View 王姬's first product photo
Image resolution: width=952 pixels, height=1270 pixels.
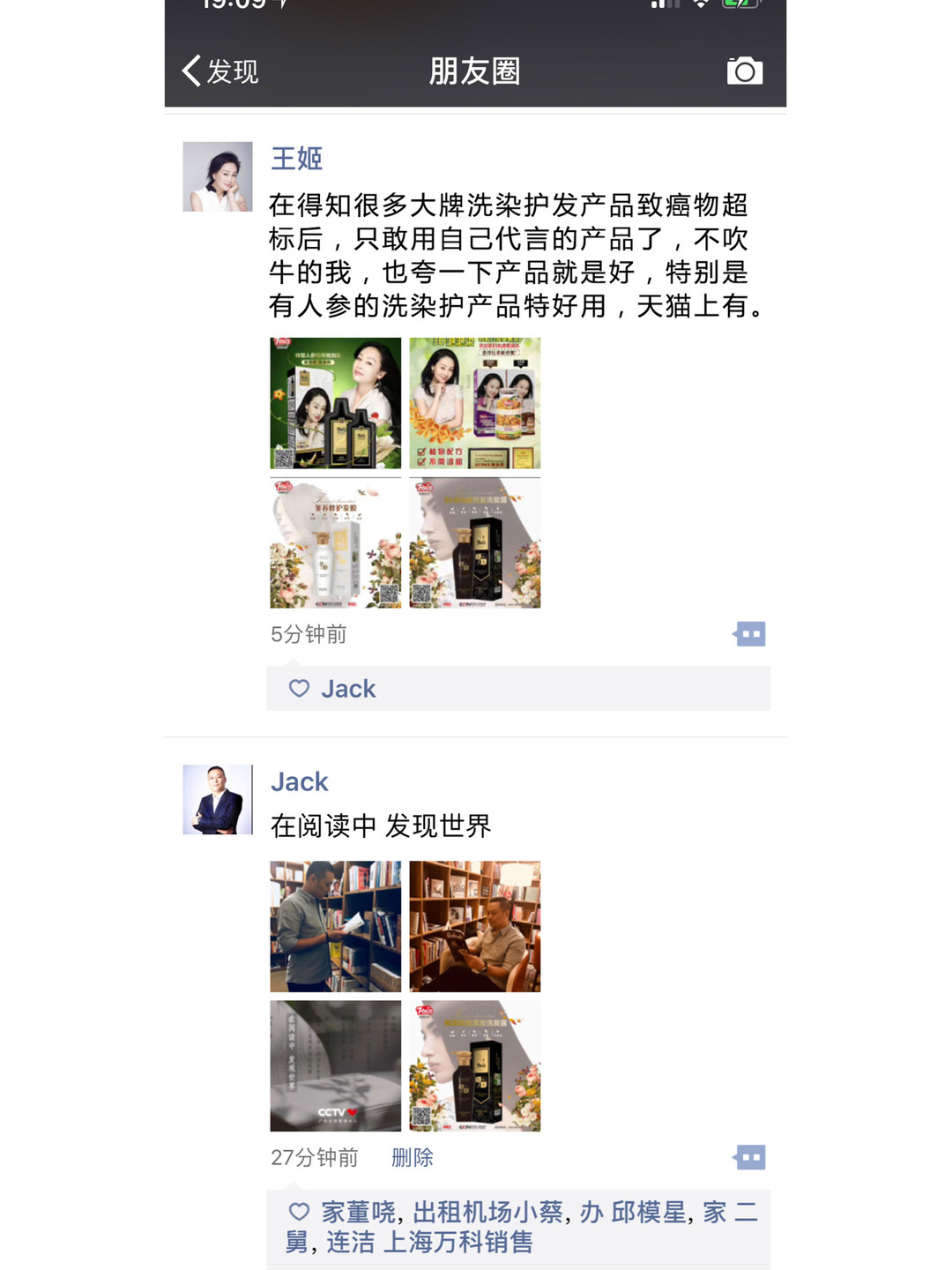(x=335, y=403)
